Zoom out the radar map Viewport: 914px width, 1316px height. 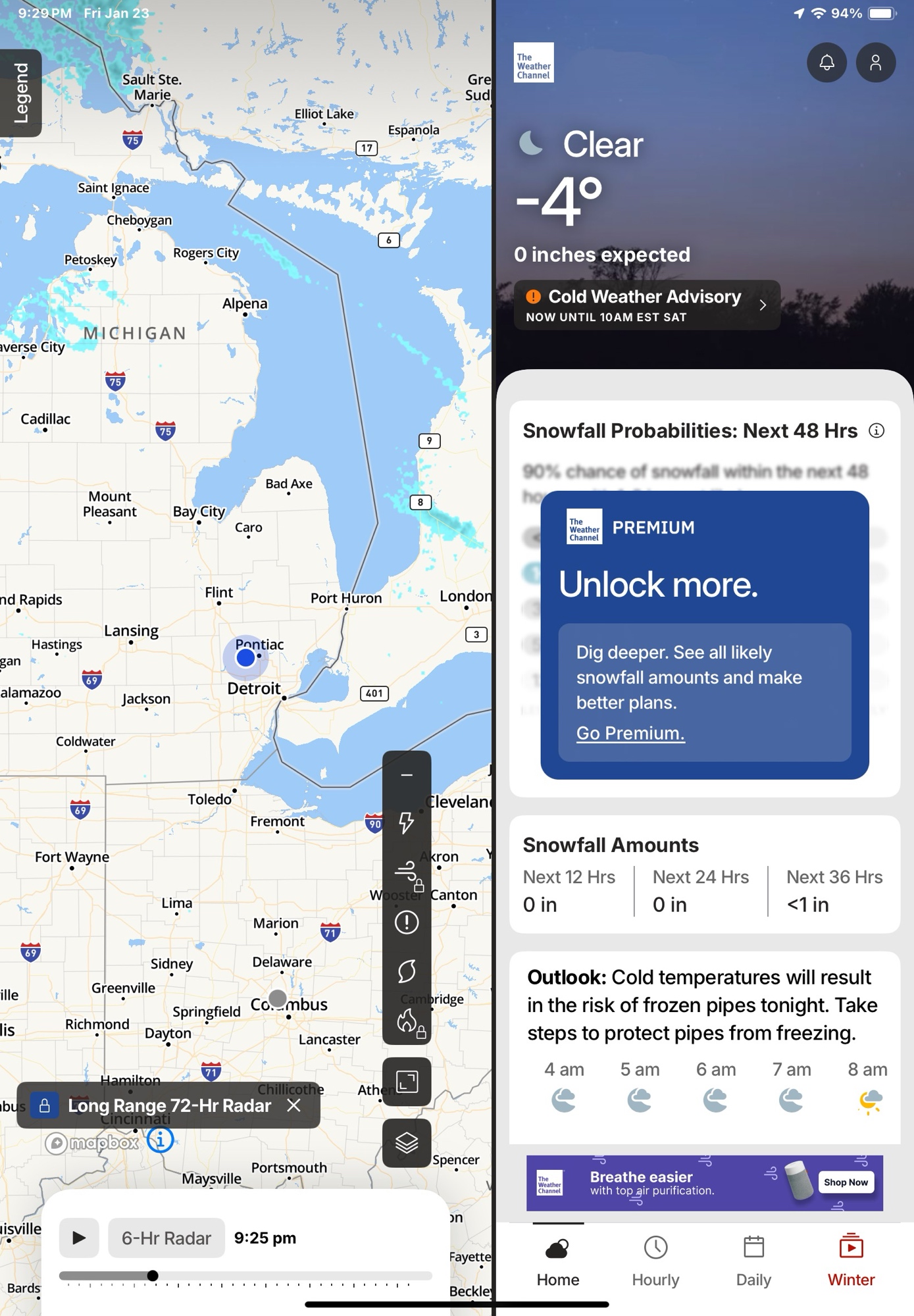pyautogui.click(x=407, y=775)
